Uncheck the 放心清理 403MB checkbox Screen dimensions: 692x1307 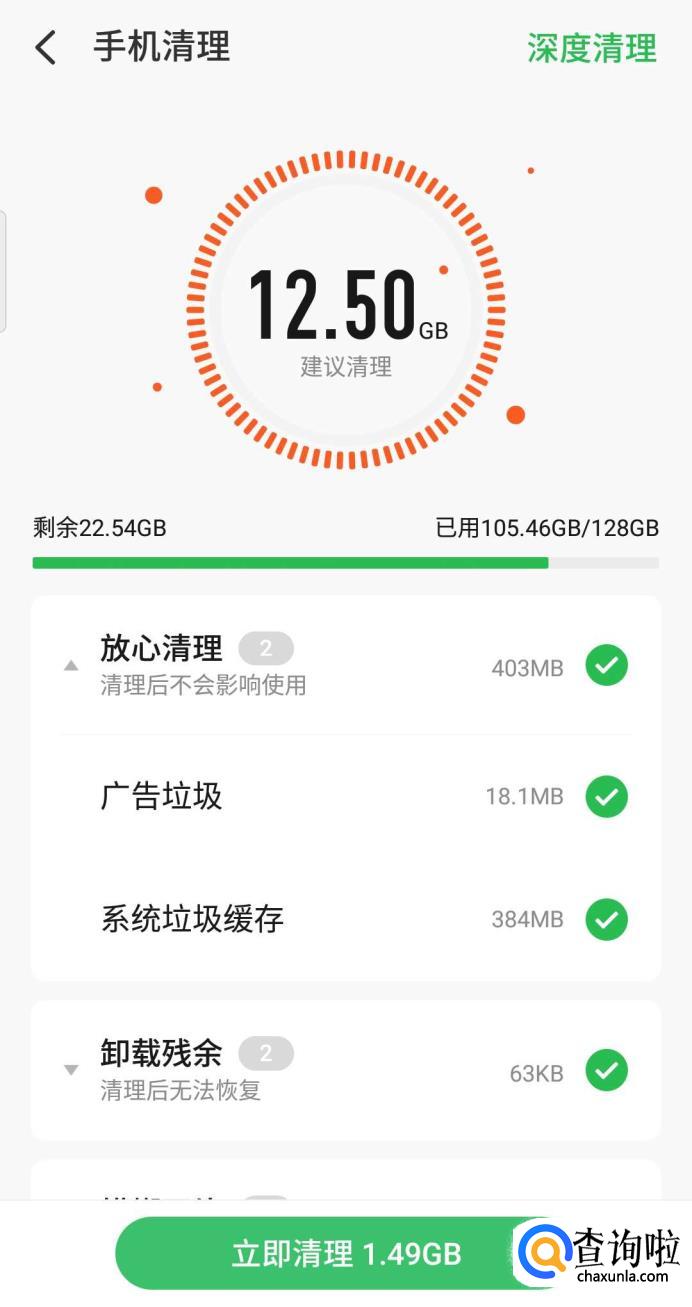pos(606,666)
